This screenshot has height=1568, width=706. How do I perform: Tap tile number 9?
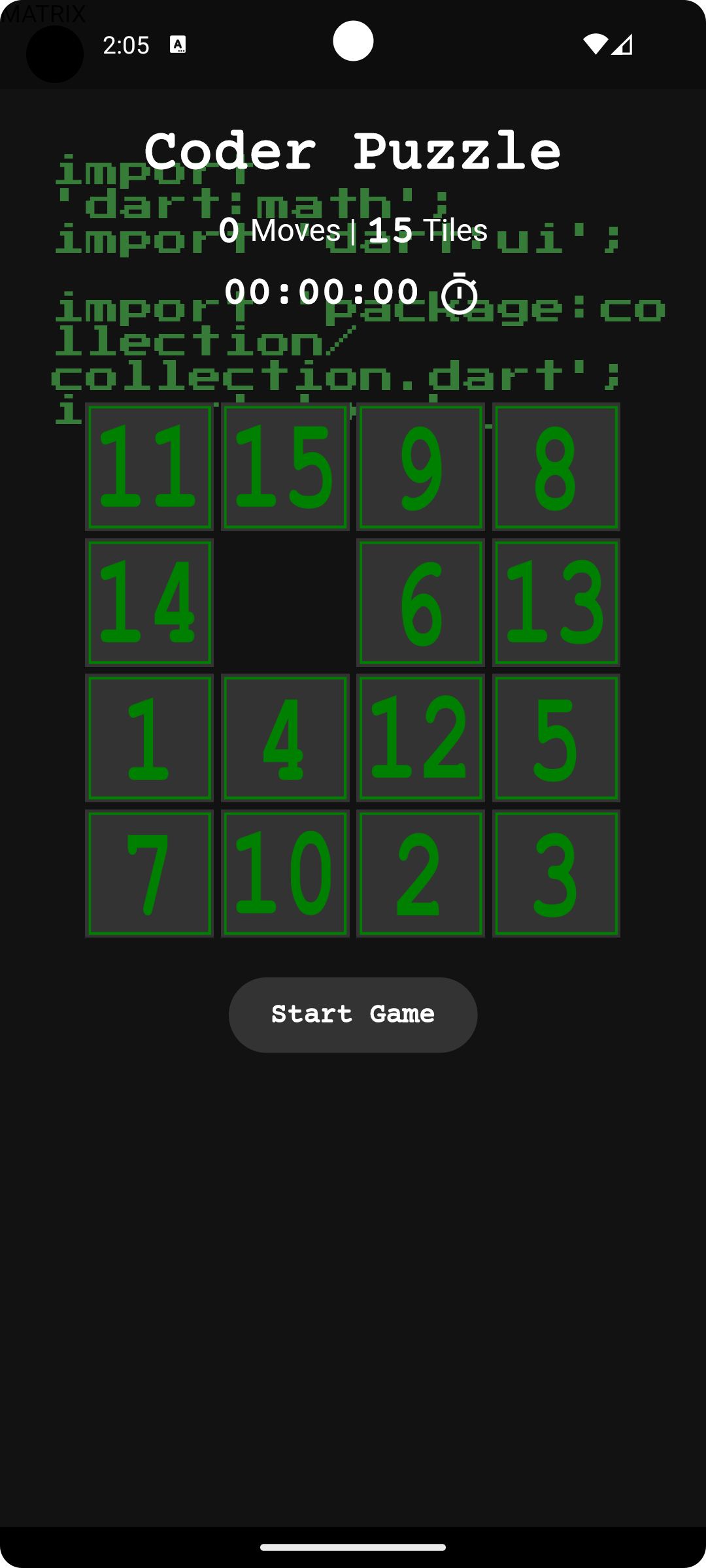click(x=420, y=466)
